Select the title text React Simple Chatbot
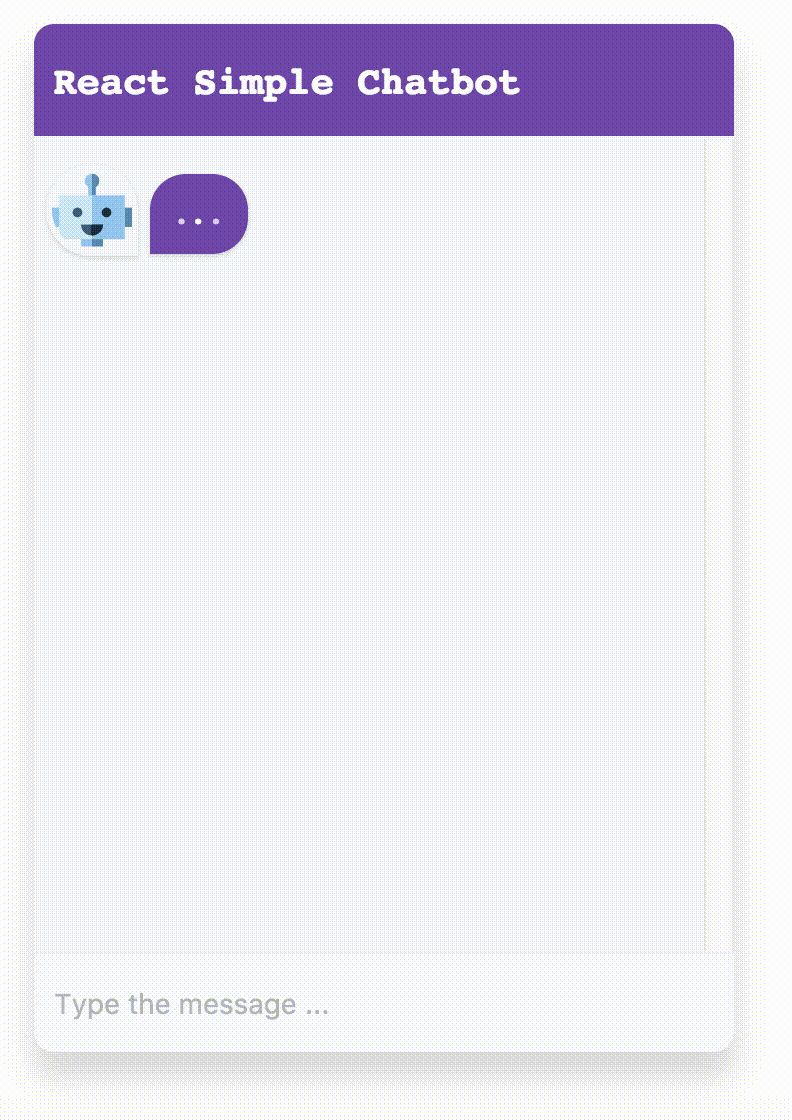Viewport: 792px width, 1120px height. click(285, 83)
